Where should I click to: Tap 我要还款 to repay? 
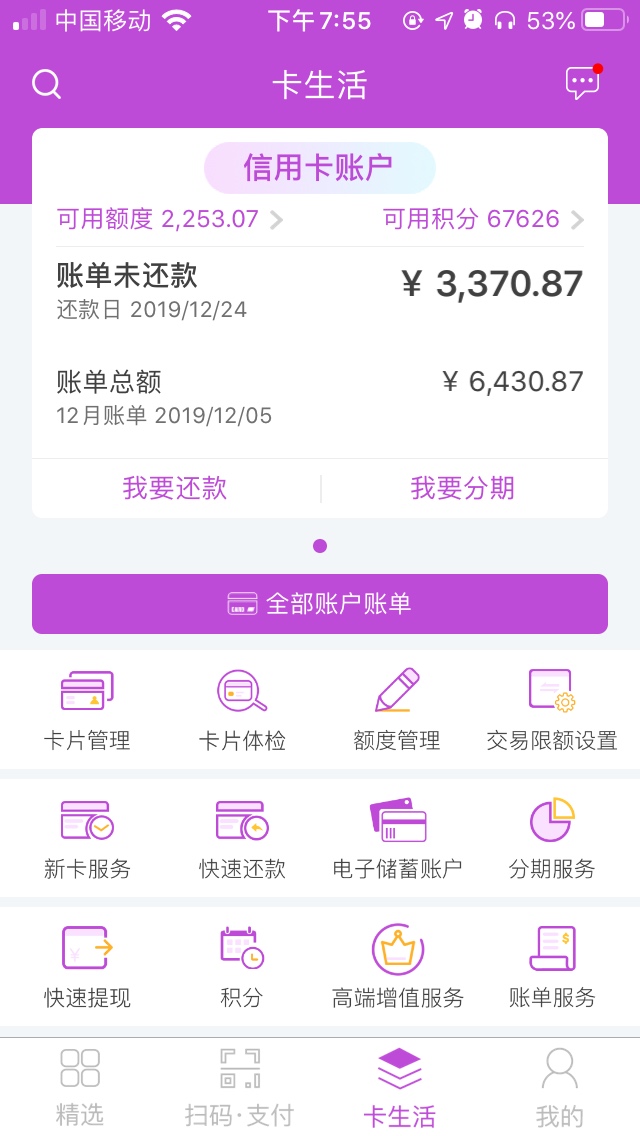click(x=175, y=488)
